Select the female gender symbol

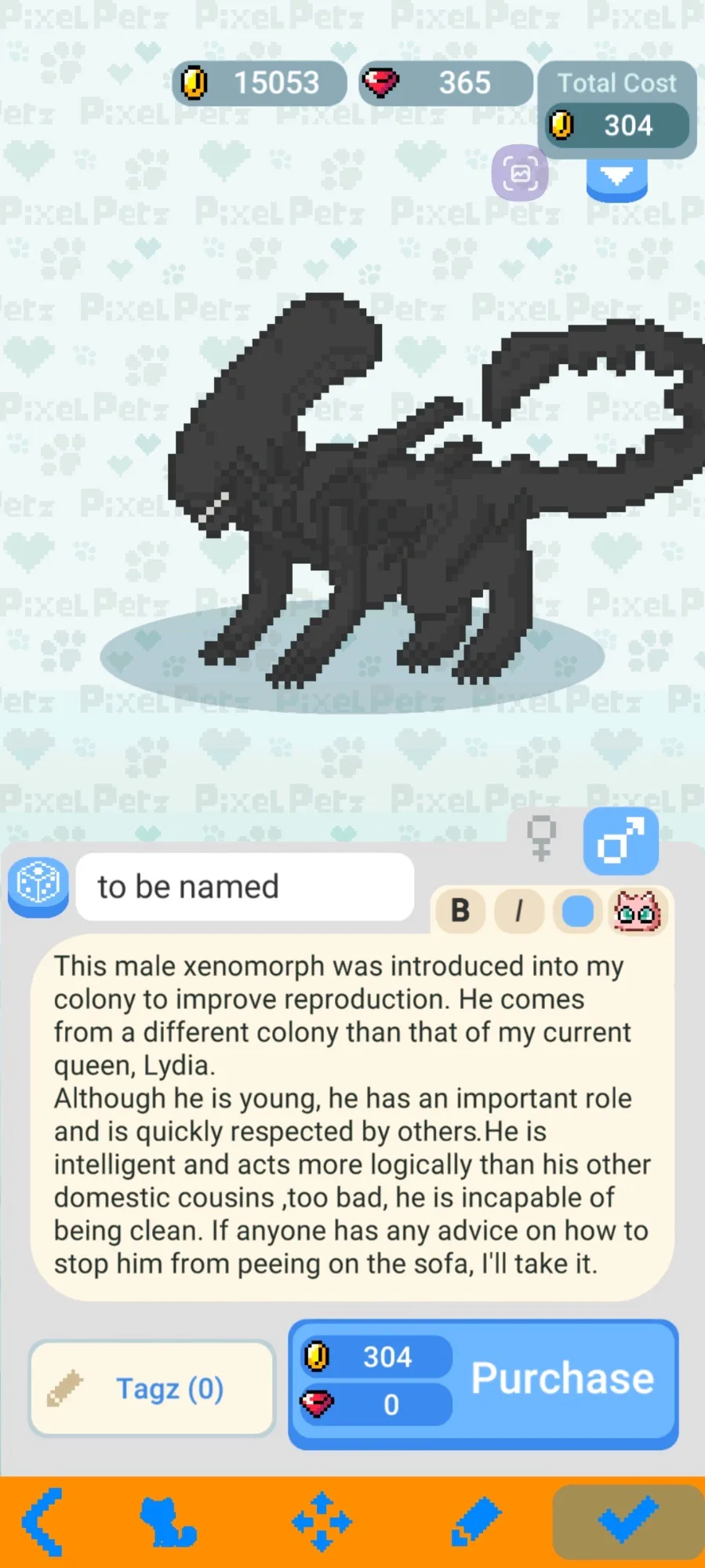click(x=541, y=838)
